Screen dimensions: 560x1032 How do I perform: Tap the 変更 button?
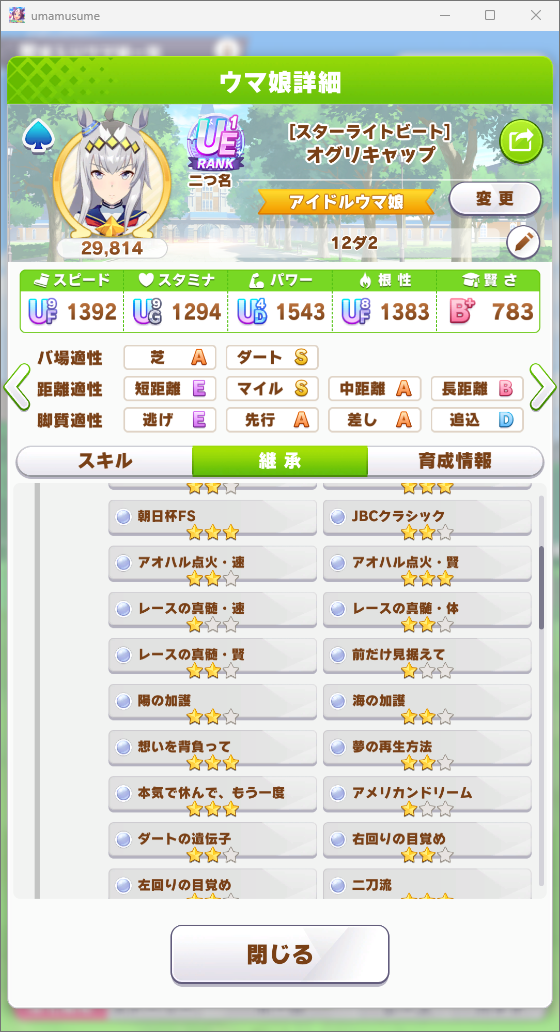point(495,199)
